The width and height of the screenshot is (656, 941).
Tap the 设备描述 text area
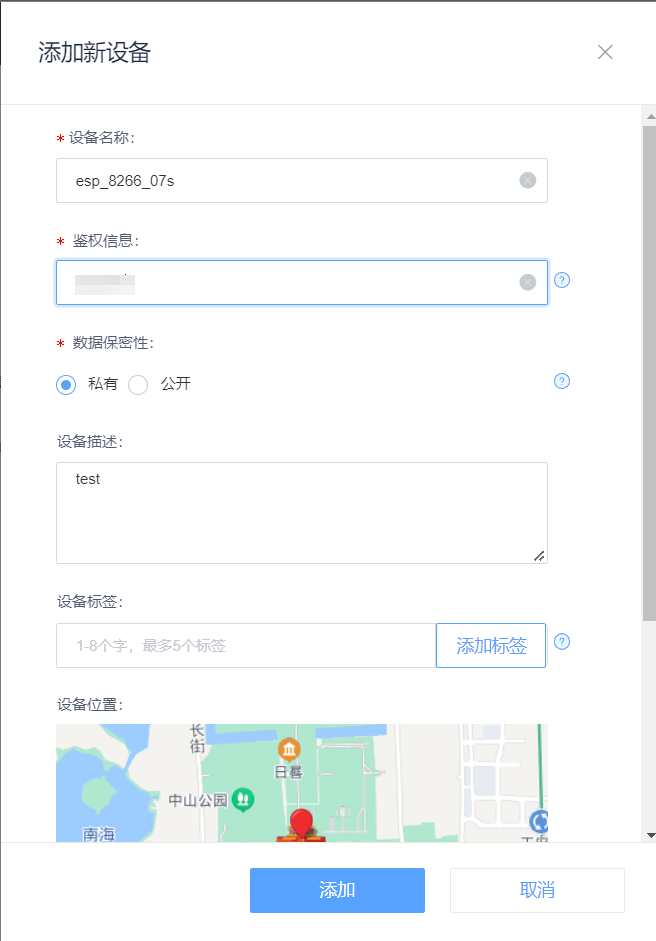point(300,512)
